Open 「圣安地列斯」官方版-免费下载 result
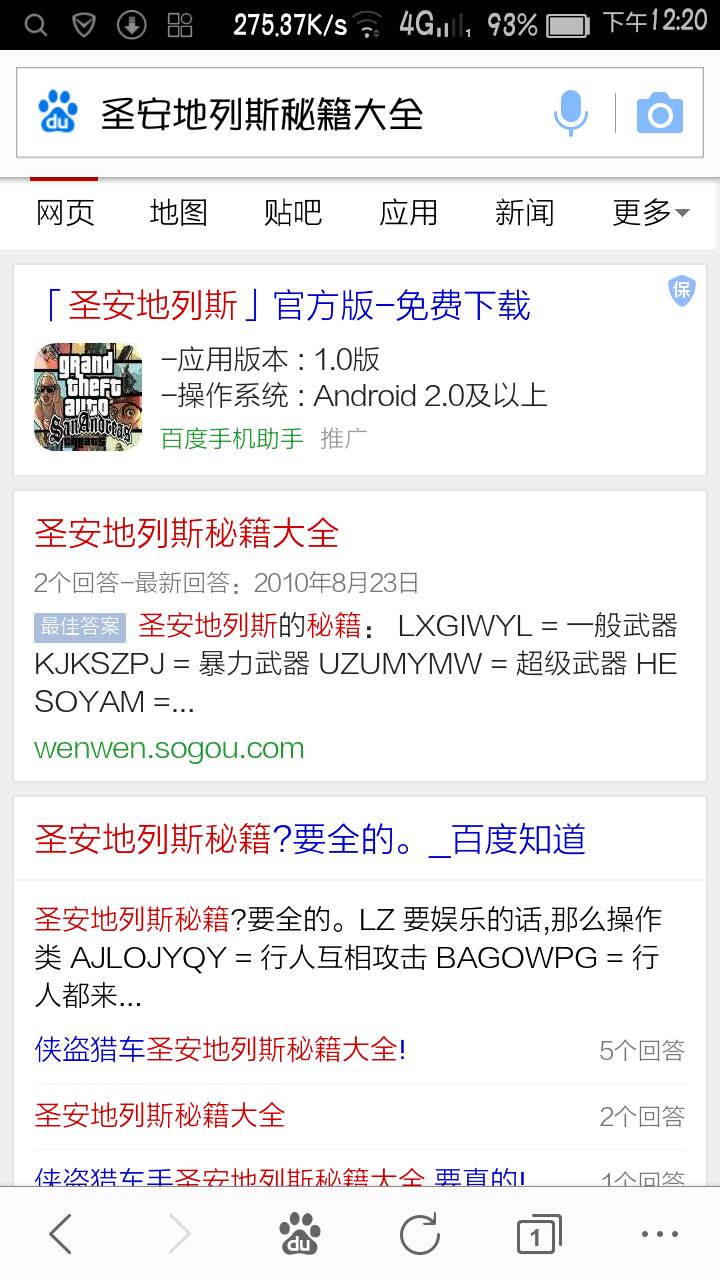 [283, 305]
